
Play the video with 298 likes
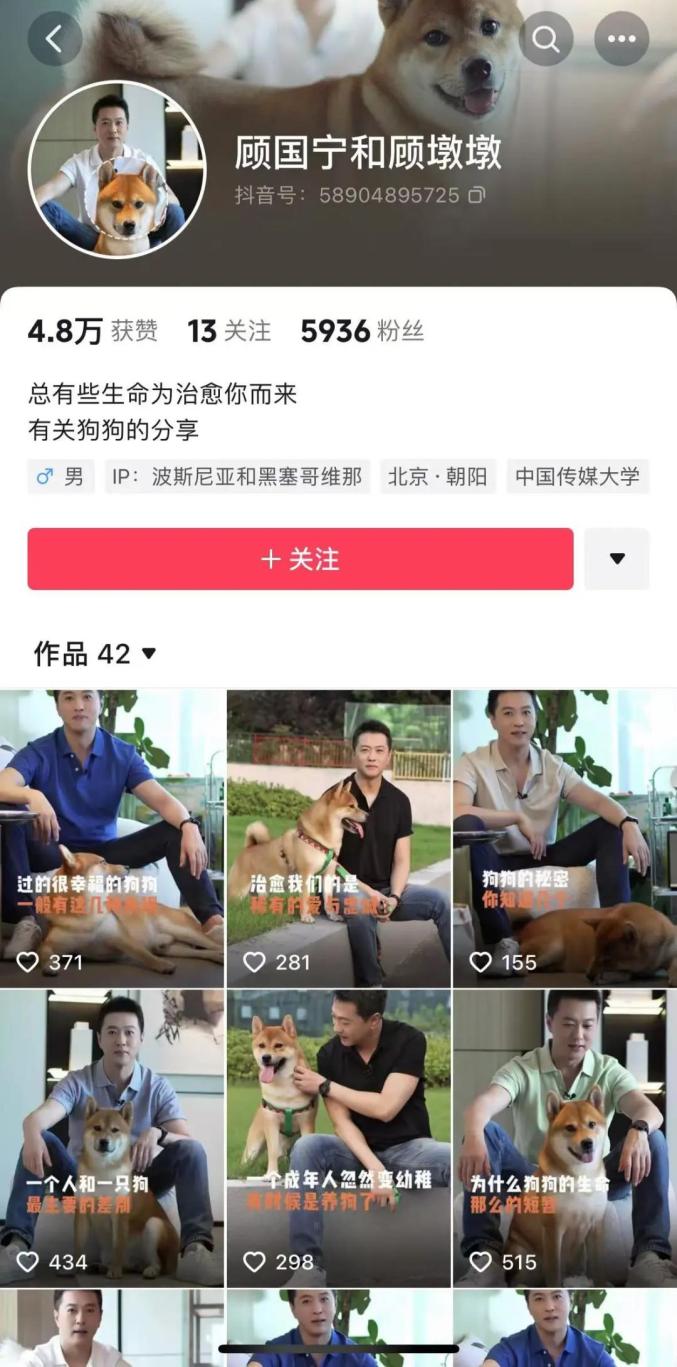[338, 1138]
